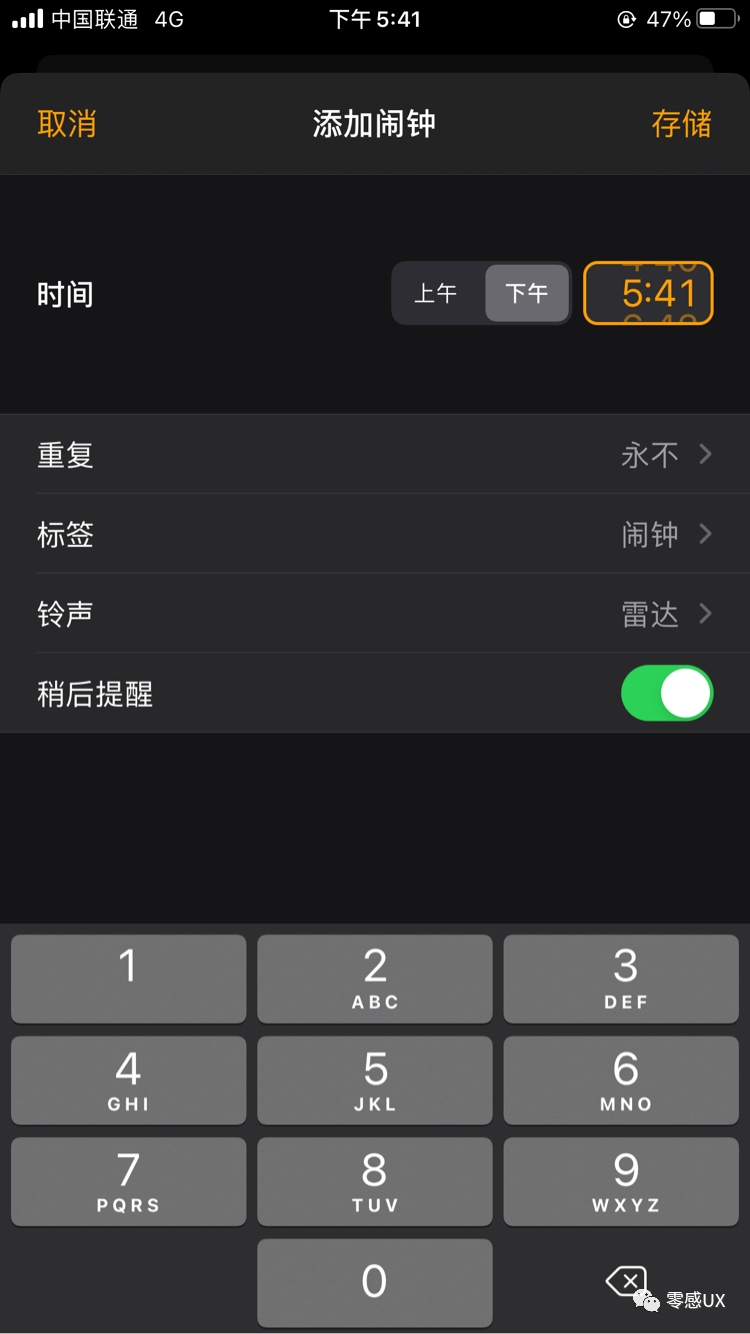Enter digit 2 on keypad

[375, 978]
